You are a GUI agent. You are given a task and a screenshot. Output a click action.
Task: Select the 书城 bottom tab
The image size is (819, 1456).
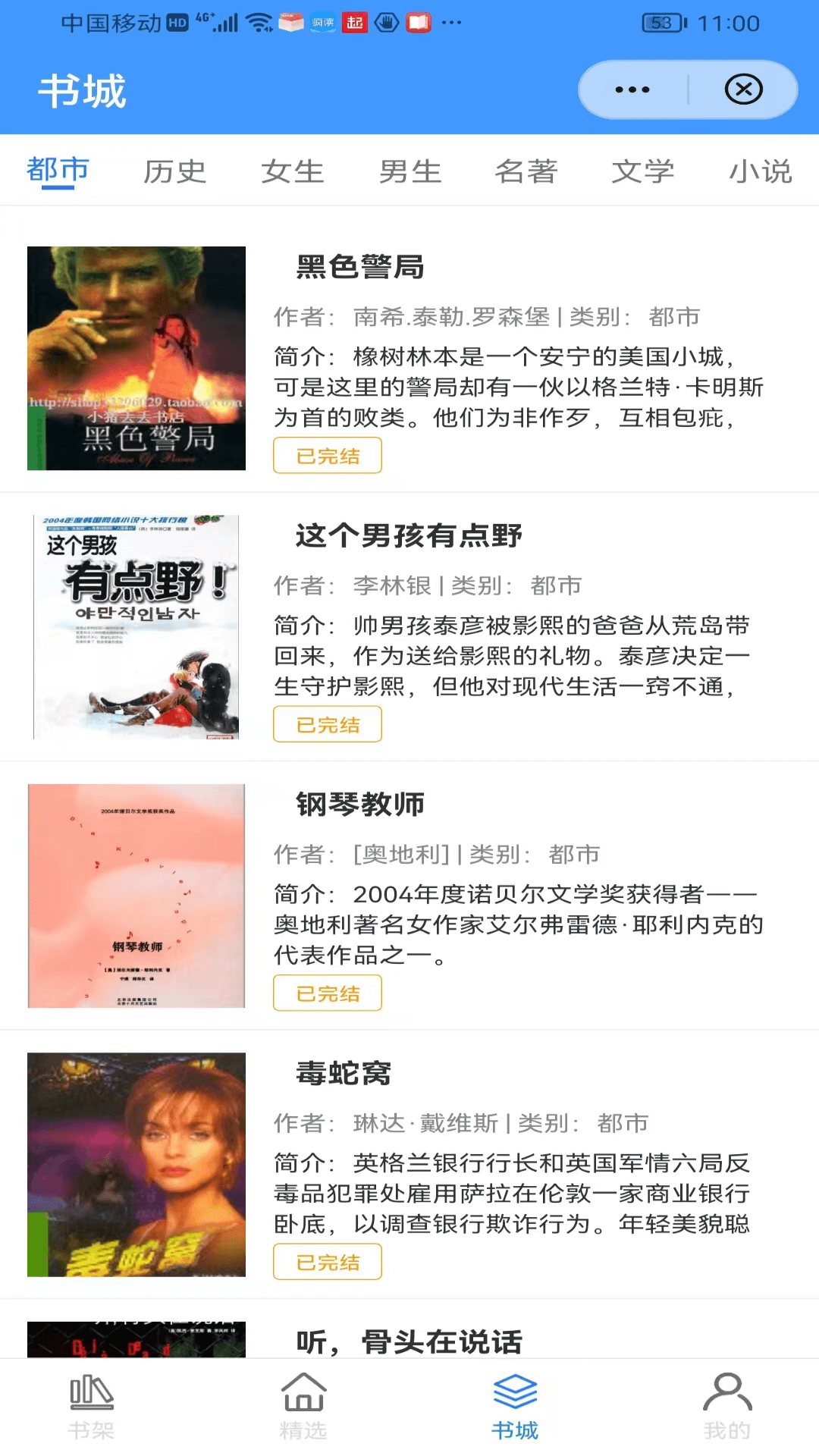(515, 1407)
